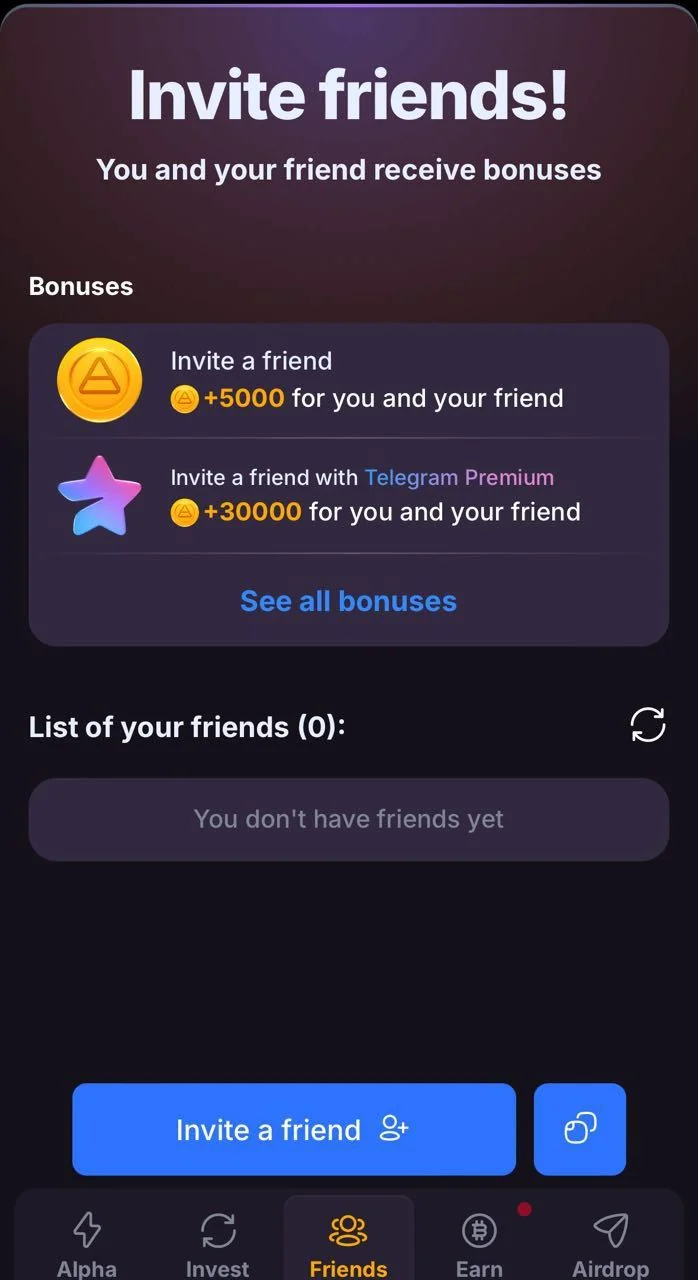698x1280 pixels.
Task: Refresh the friends list
Action: 648,725
